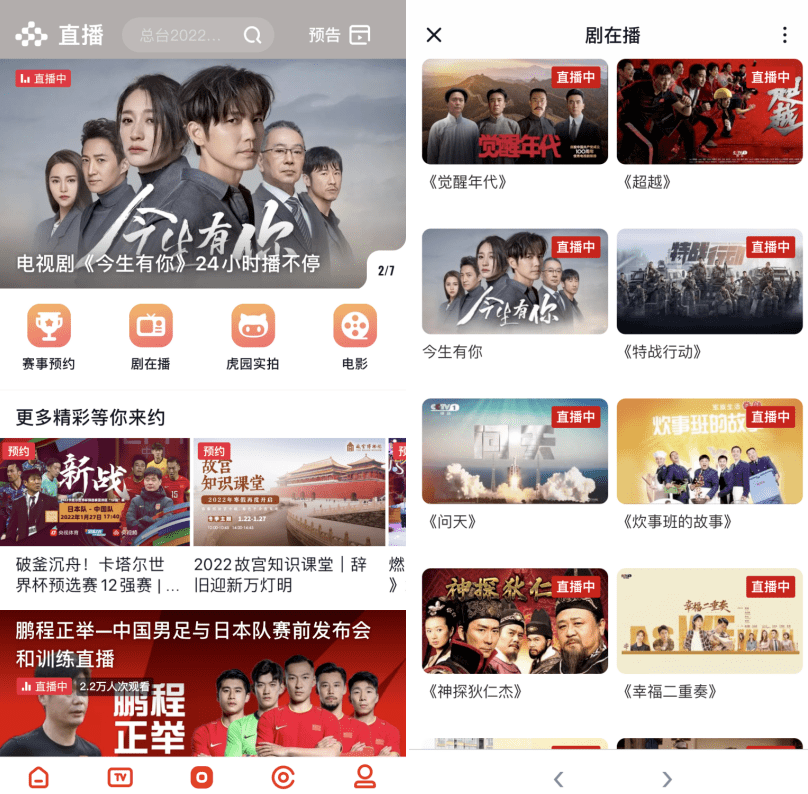Open the search box at top
This screenshot has height=794, width=808.
click(196, 35)
